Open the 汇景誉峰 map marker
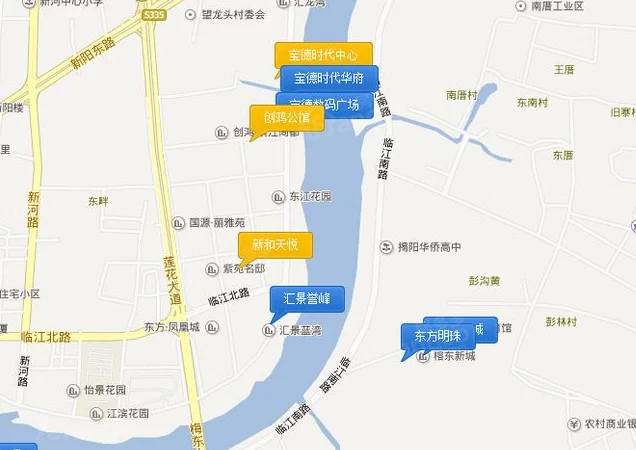The width and height of the screenshot is (636, 450). click(x=307, y=299)
